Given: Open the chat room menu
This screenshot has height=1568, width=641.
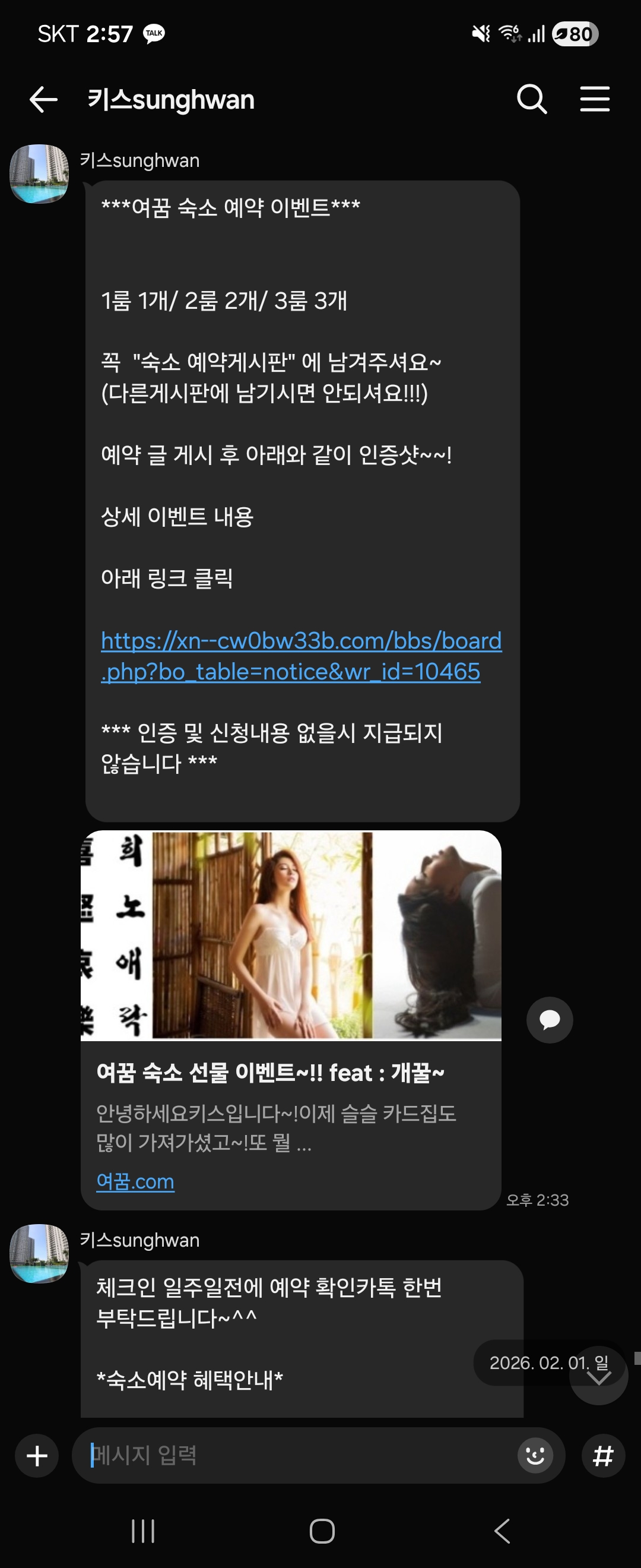Looking at the screenshot, I should tap(594, 99).
